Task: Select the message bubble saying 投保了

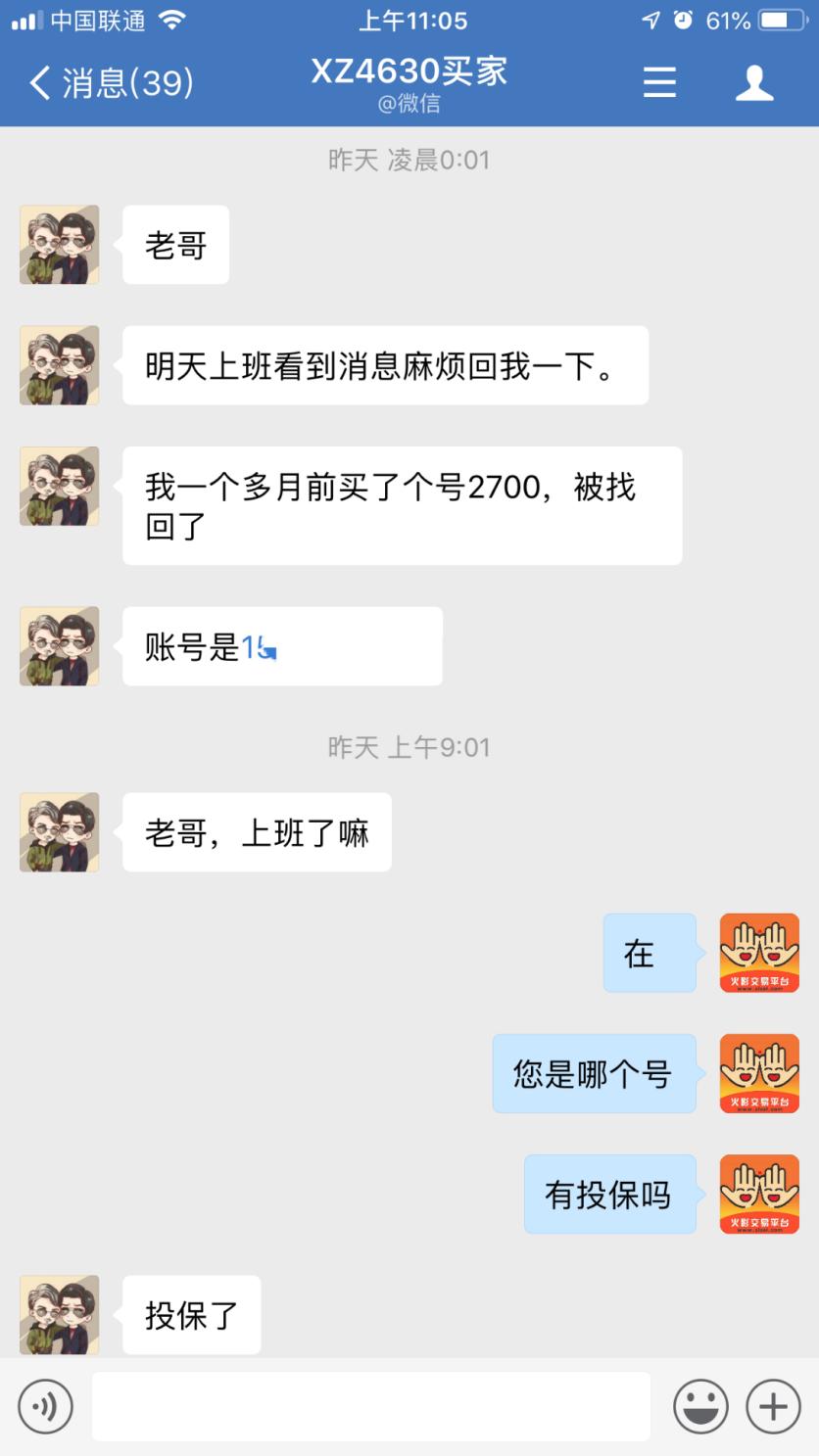Action: [x=191, y=1315]
